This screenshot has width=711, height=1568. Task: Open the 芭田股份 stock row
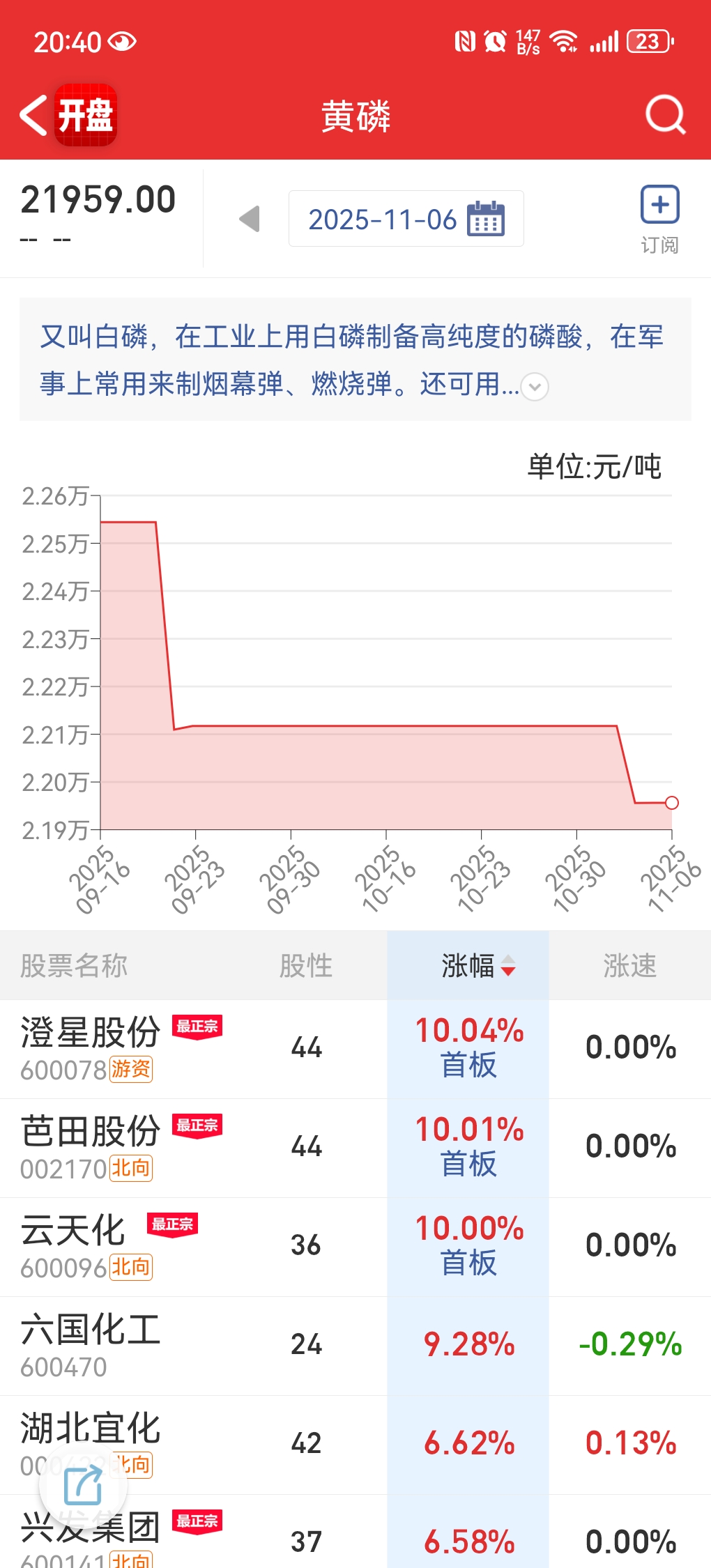coord(91,1147)
